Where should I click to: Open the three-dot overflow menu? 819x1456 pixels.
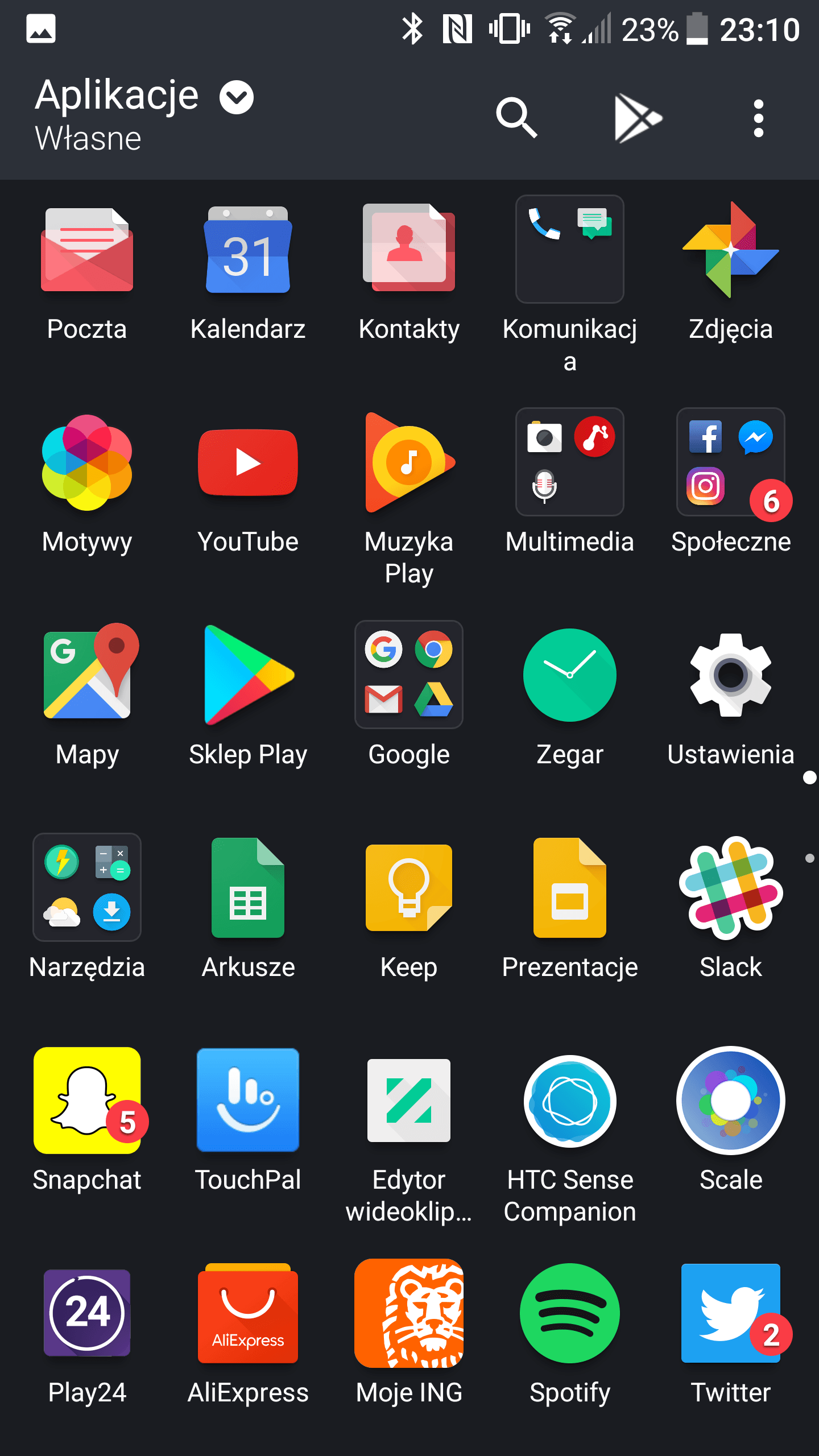(x=758, y=118)
